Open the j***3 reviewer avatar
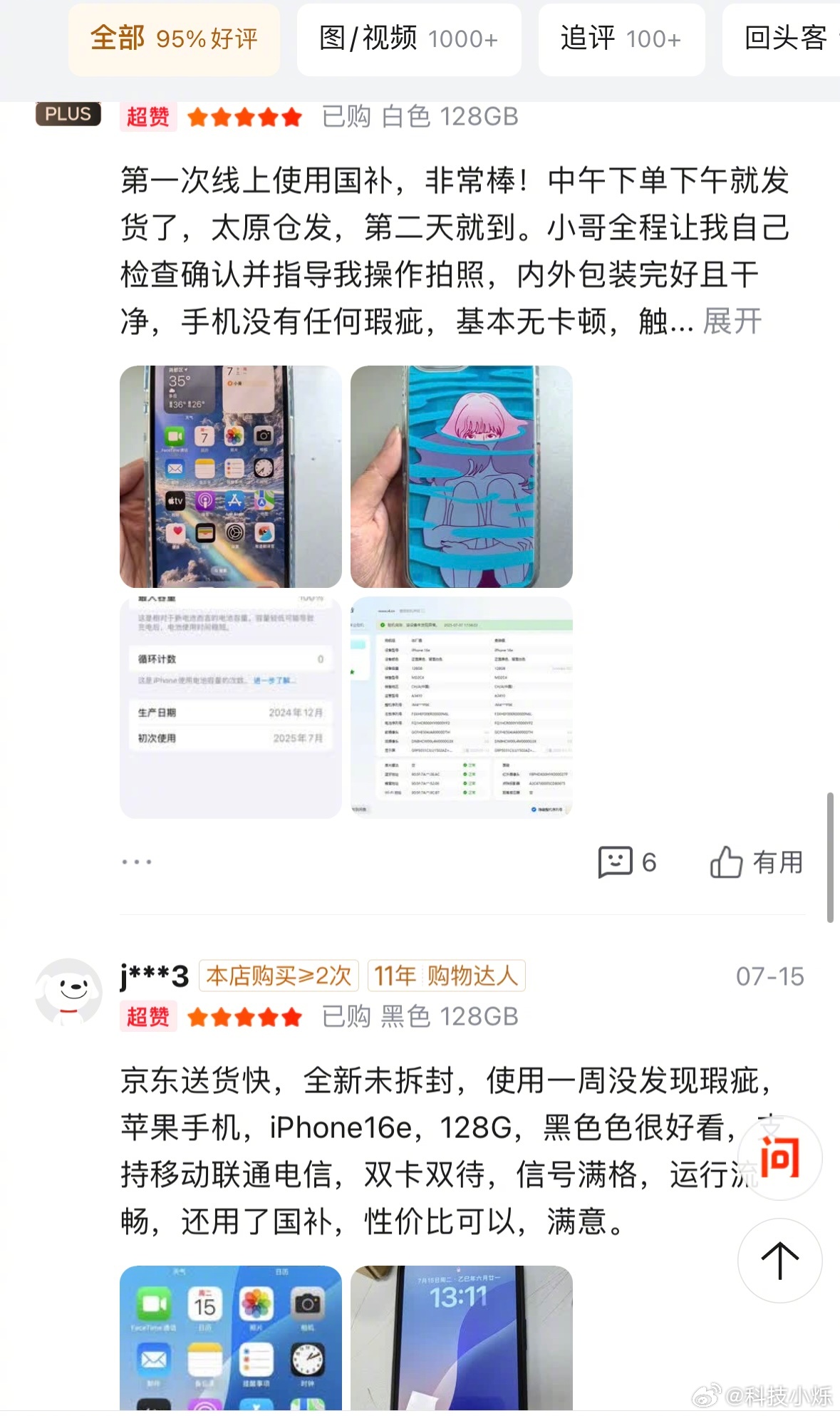This screenshot has width=840, height=1416. (x=68, y=991)
